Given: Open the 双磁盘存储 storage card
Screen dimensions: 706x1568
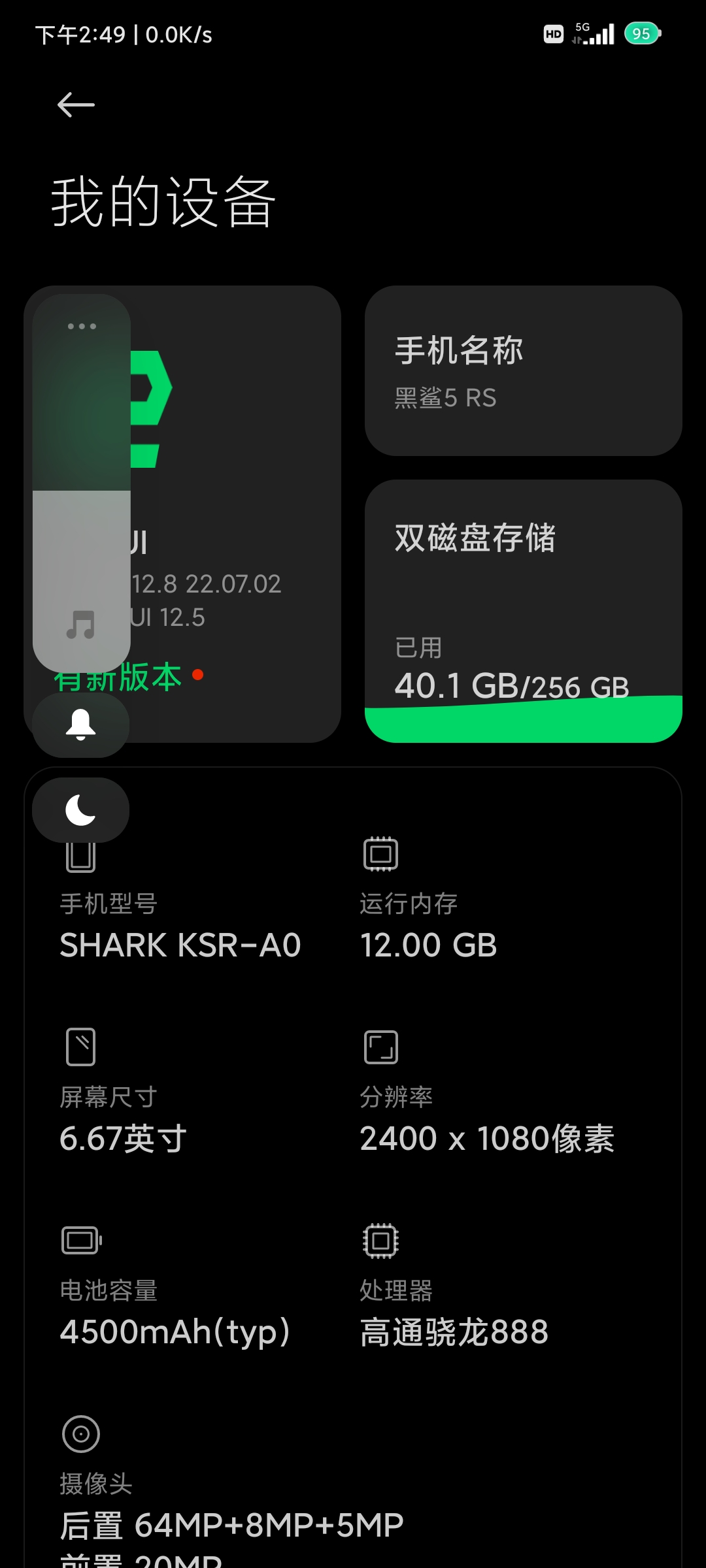Looking at the screenshot, I should (523, 611).
